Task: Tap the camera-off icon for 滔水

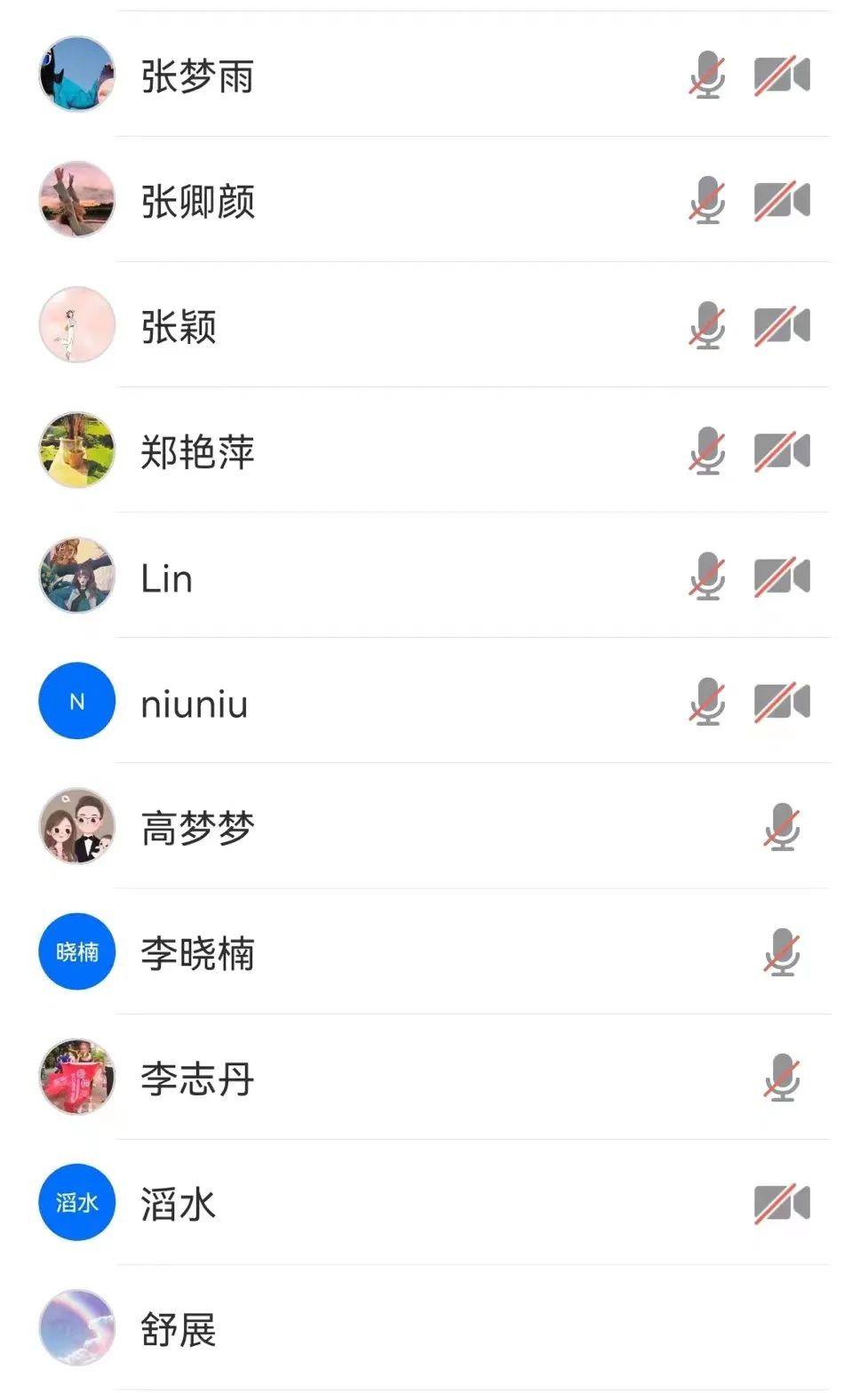Action: (782, 1204)
